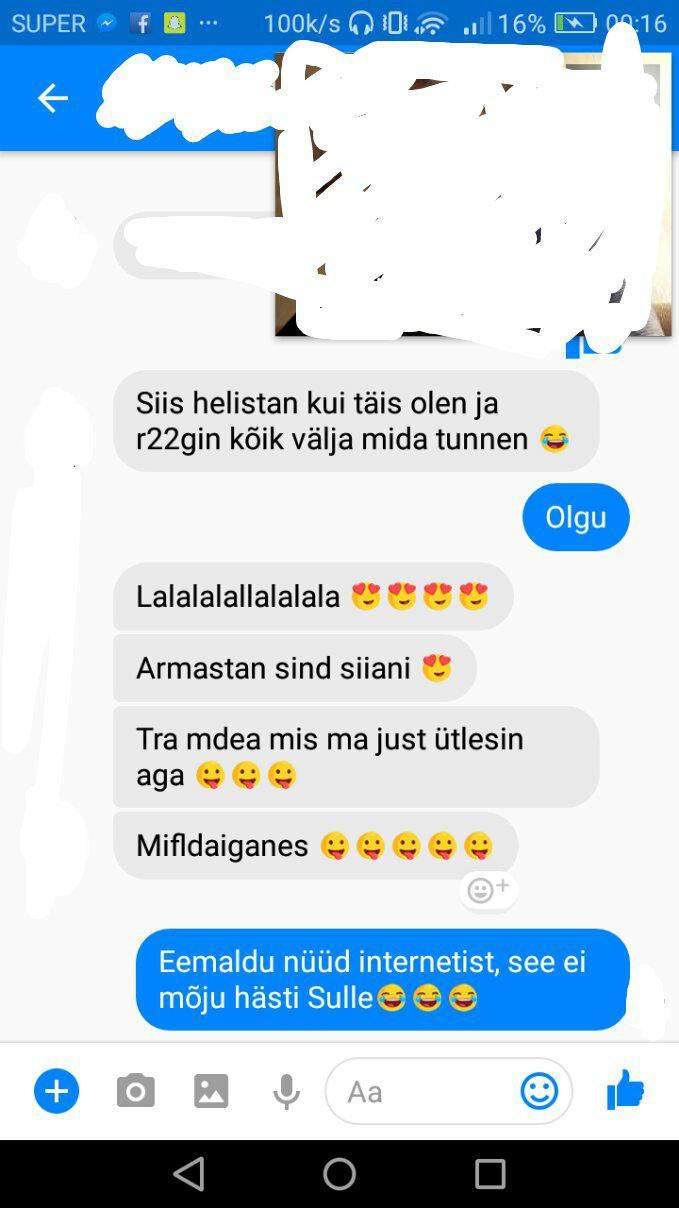
Task: Go back using the top-left arrow
Action: [52, 98]
